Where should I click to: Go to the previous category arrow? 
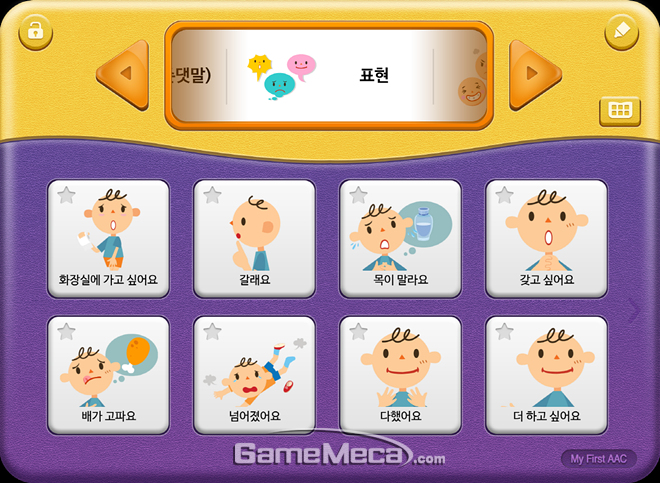124,72
